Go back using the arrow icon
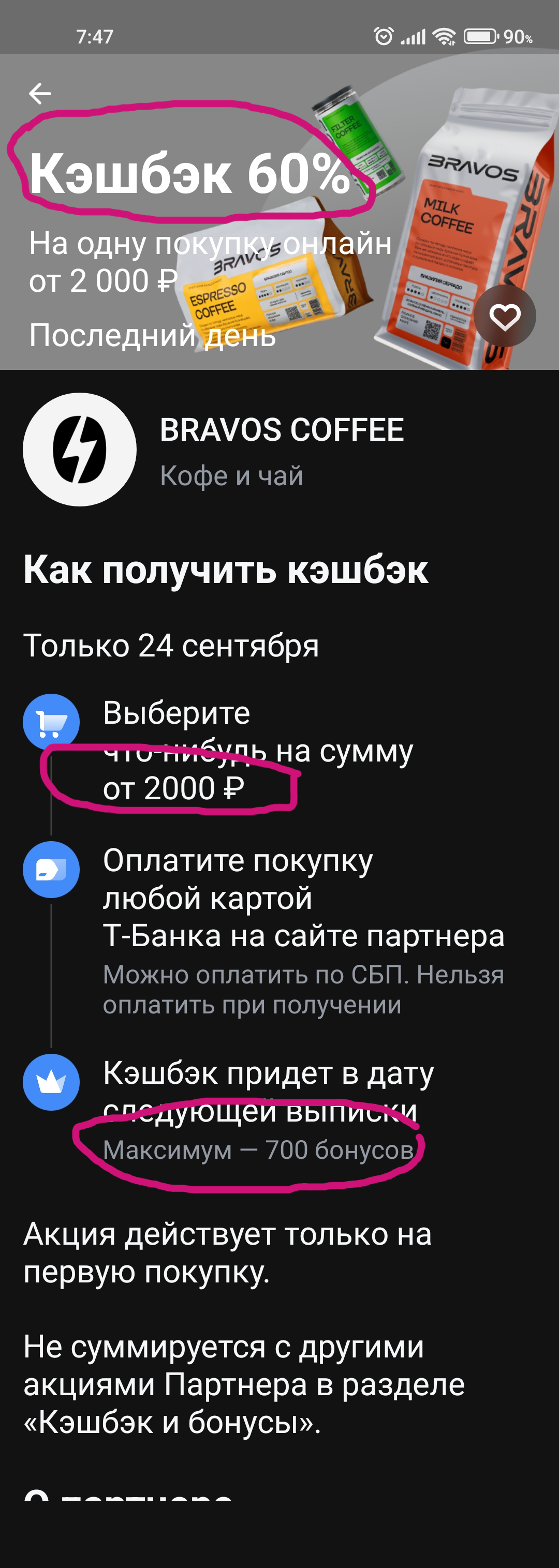559x1568 pixels. point(40,93)
